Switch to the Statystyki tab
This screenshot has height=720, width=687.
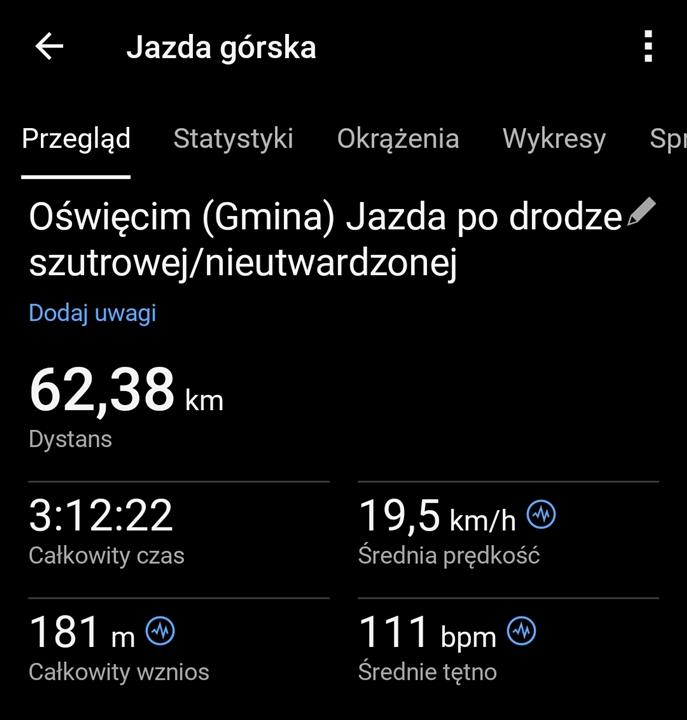pyautogui.click(x=233, y=138)
